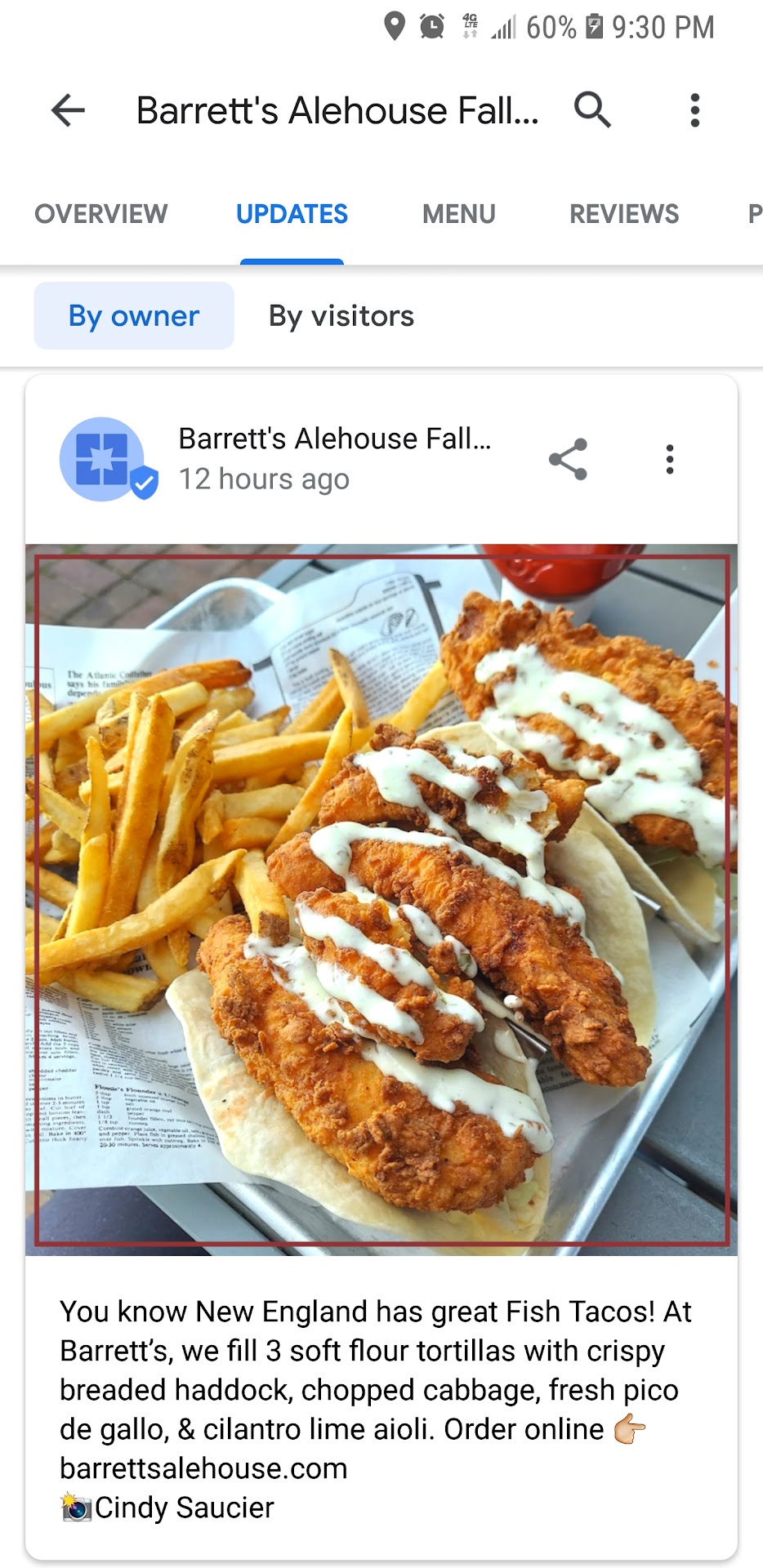Screen dimensions: 763x1568
Task: Select the By owner filter chip
Action: coord(133,315)
